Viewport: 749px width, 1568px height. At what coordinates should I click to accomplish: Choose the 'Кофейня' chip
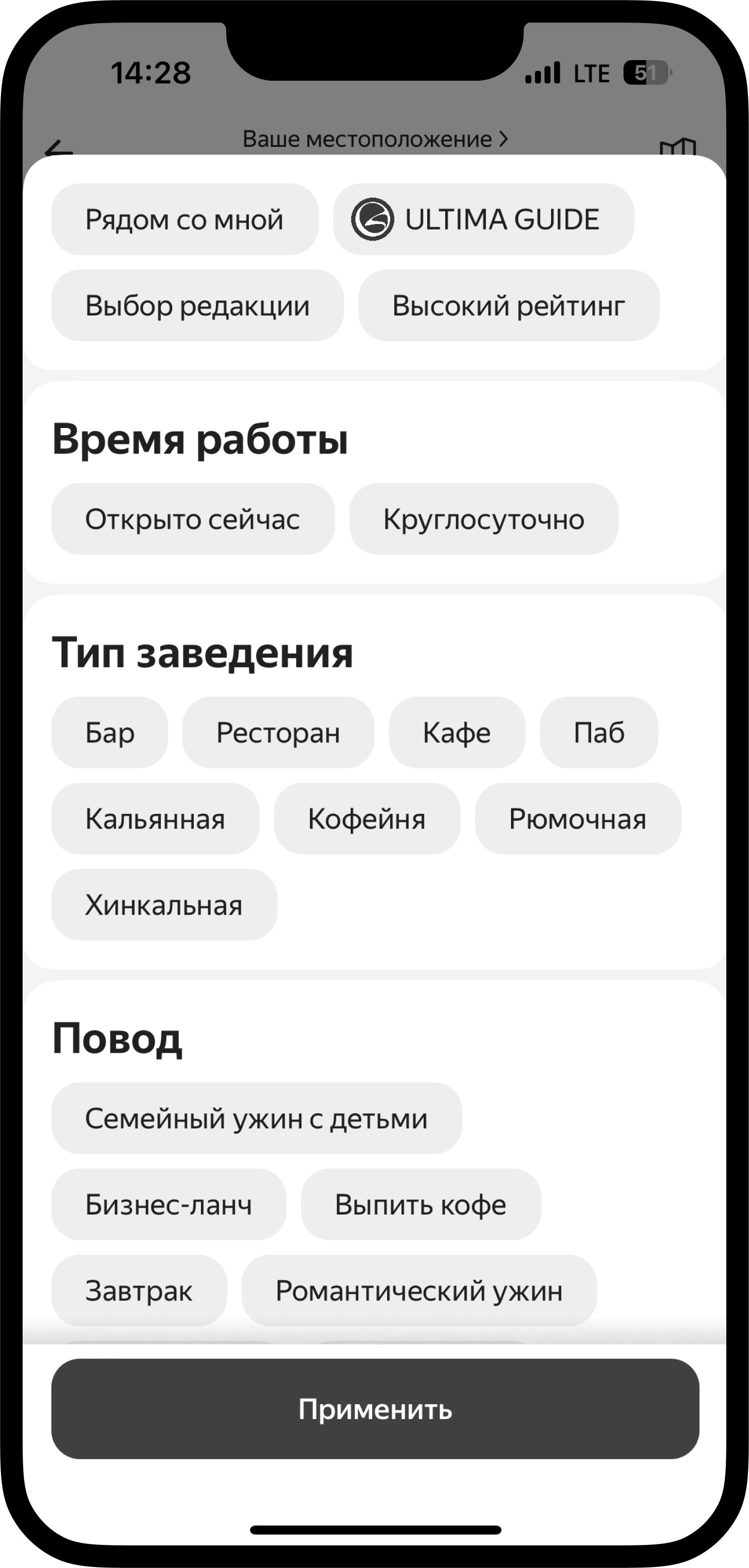coord(367,819)
